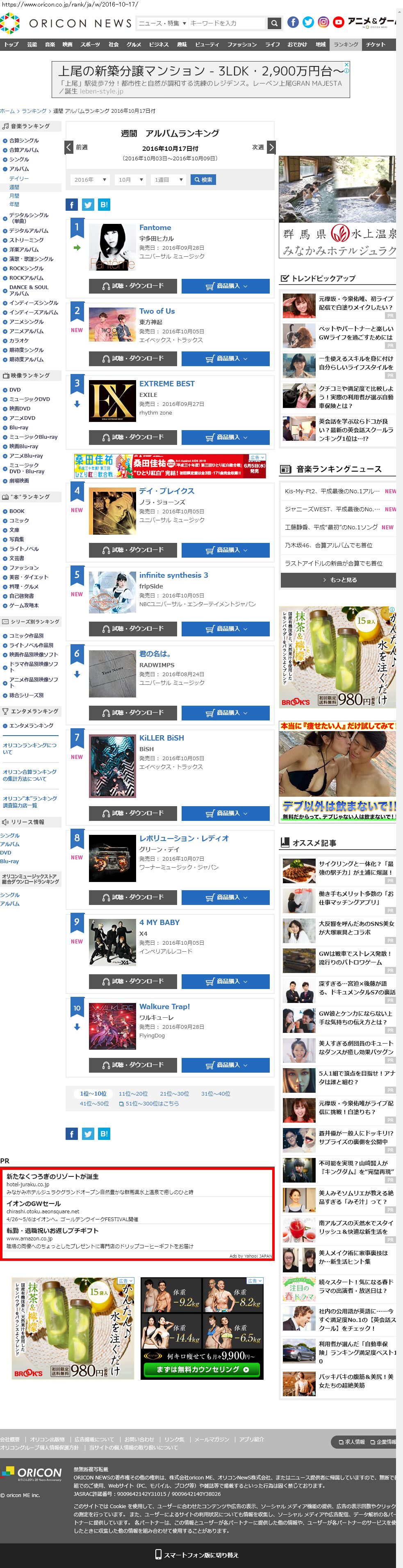The height and width of the screenshot is (1568, 403).
Task: Open Oricon Facebook icon in header
Action: click(x=293, y=23)
